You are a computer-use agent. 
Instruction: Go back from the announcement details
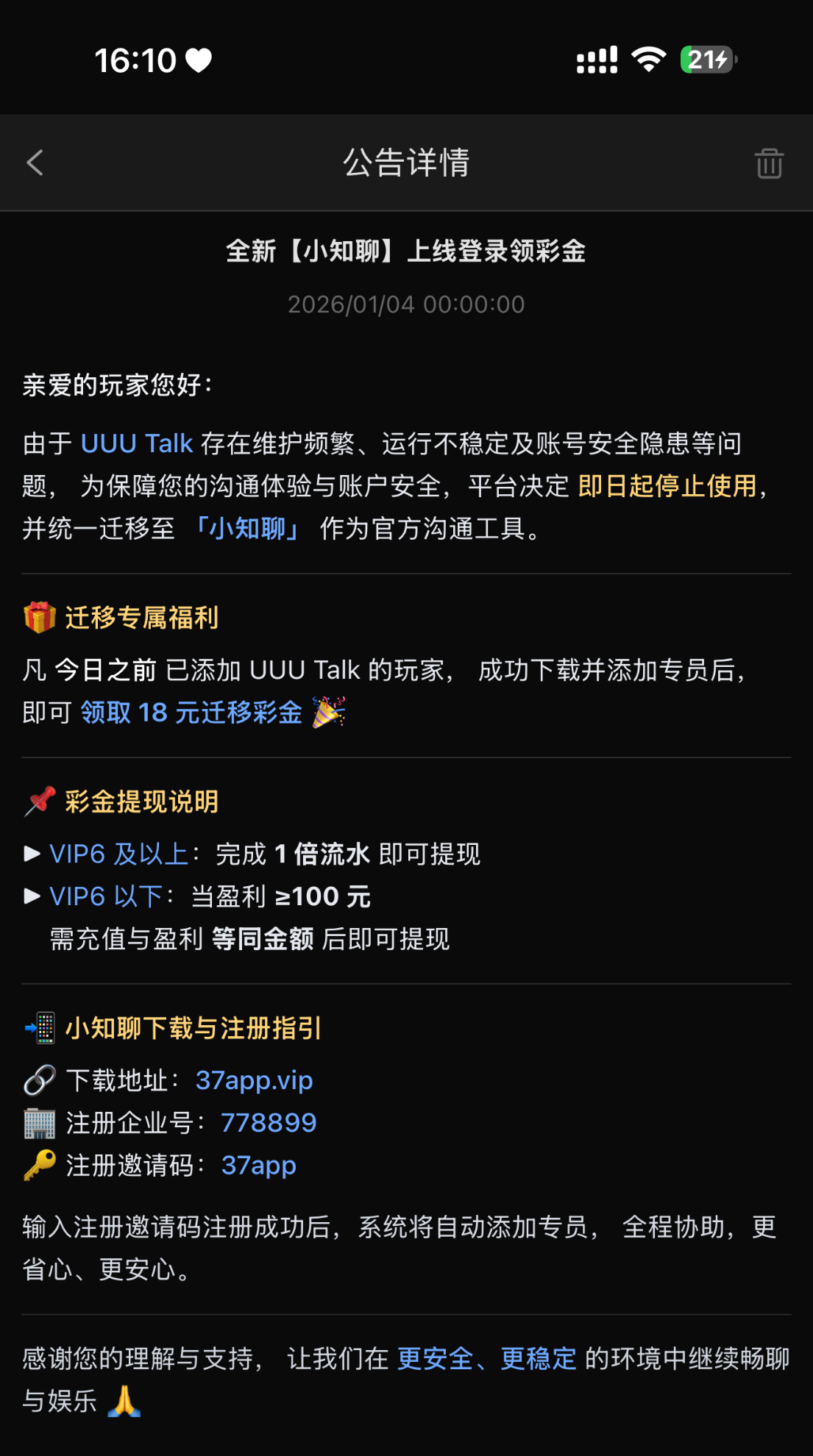pos(35,163)
